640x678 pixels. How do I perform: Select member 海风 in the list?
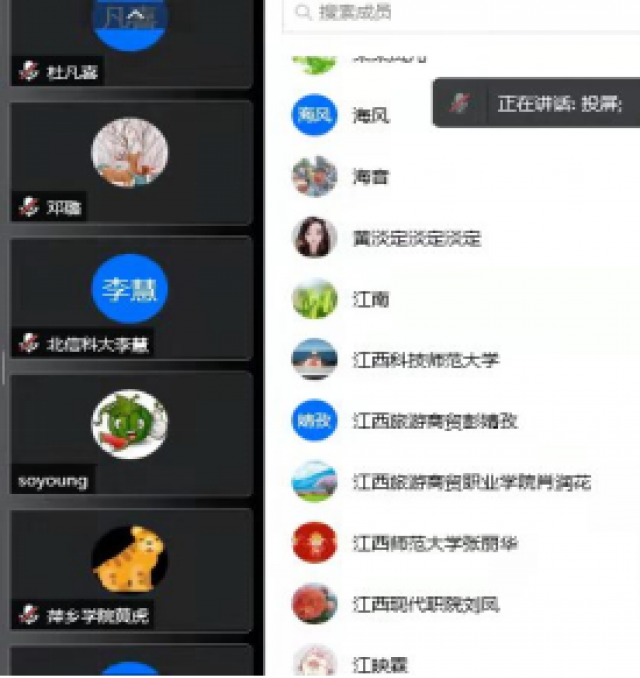click(x=371, y=116)
